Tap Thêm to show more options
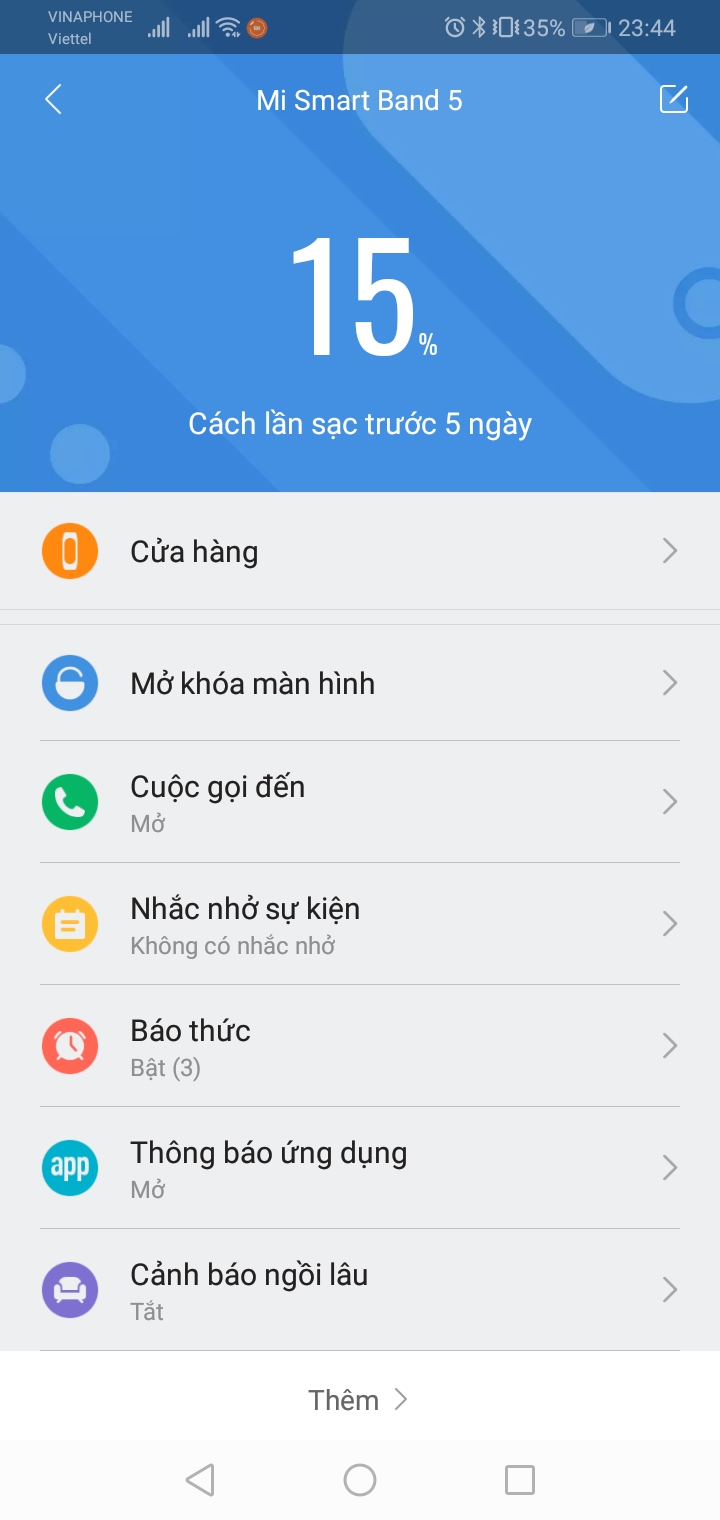The height and width of the screenshot is (1520, 720). click(x=358, y=1399)
